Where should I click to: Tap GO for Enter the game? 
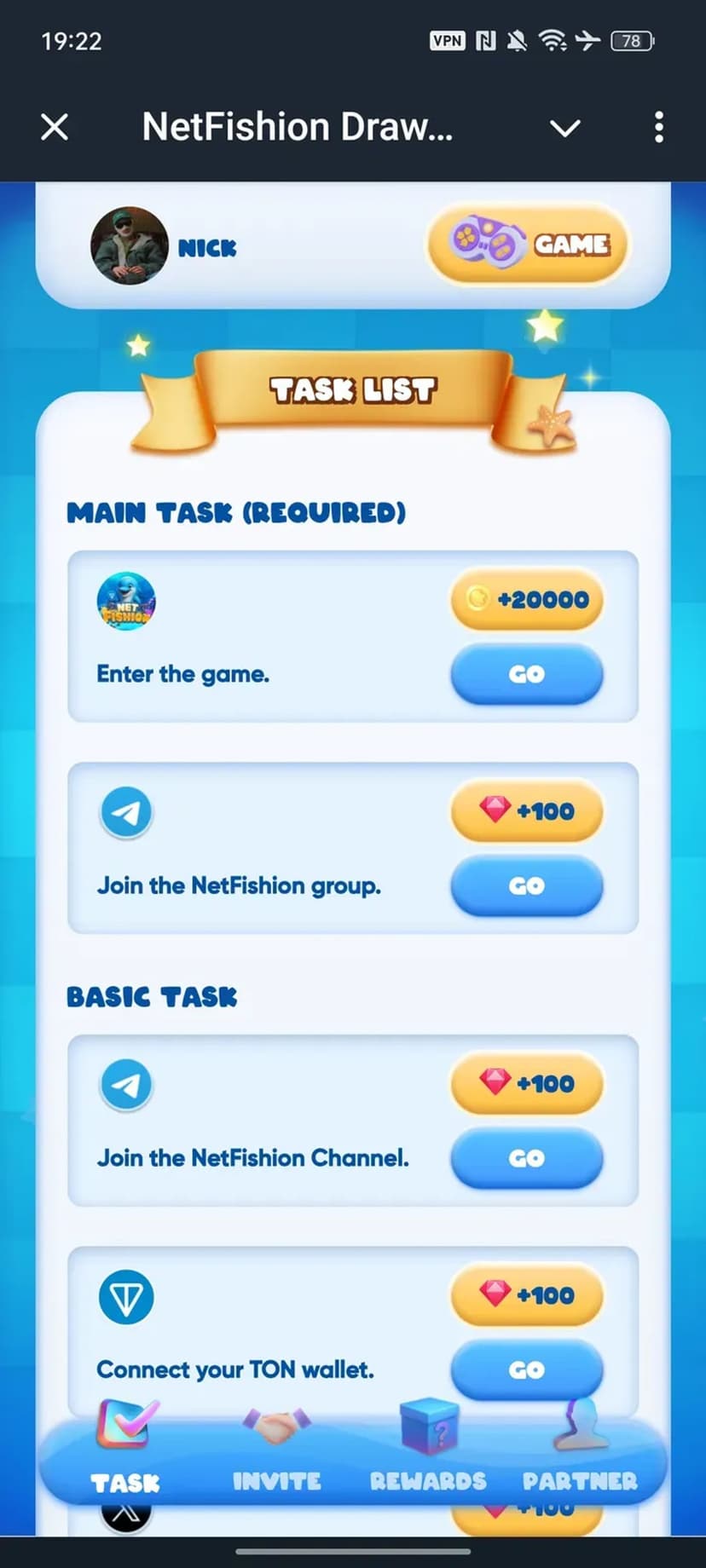(x=526, y=674)
